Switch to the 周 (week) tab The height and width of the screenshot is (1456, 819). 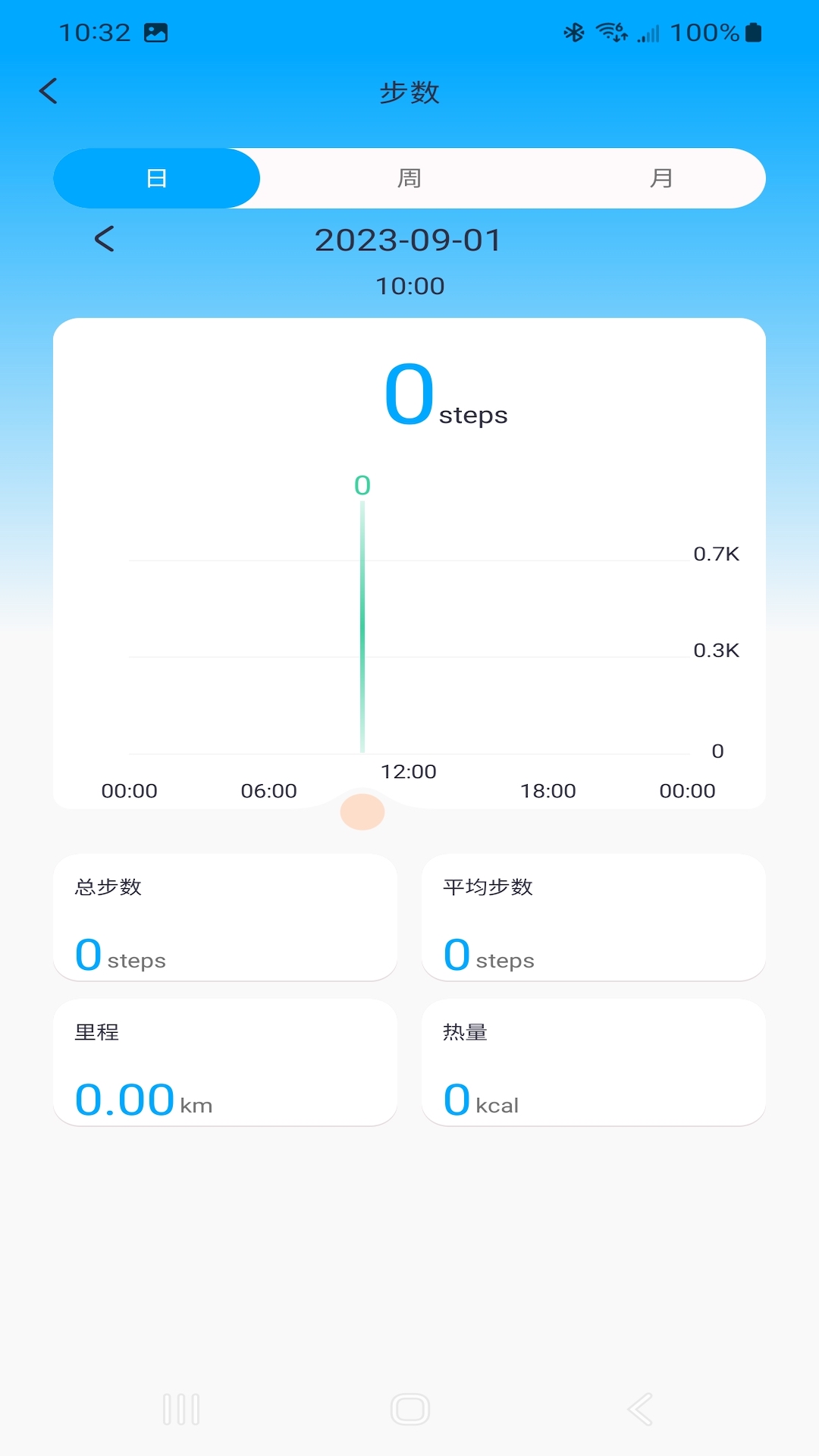click(409, 178)
